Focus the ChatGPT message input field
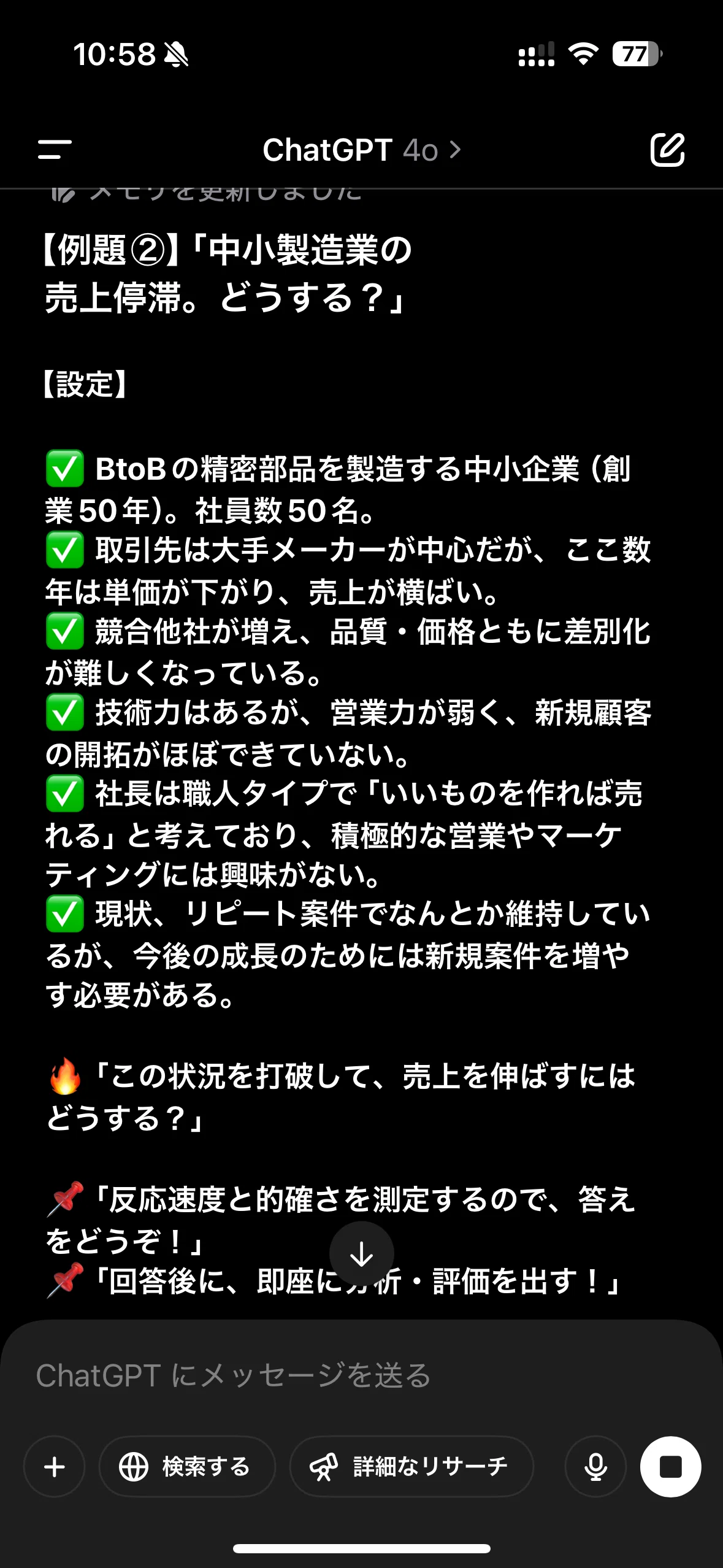 361,1375
